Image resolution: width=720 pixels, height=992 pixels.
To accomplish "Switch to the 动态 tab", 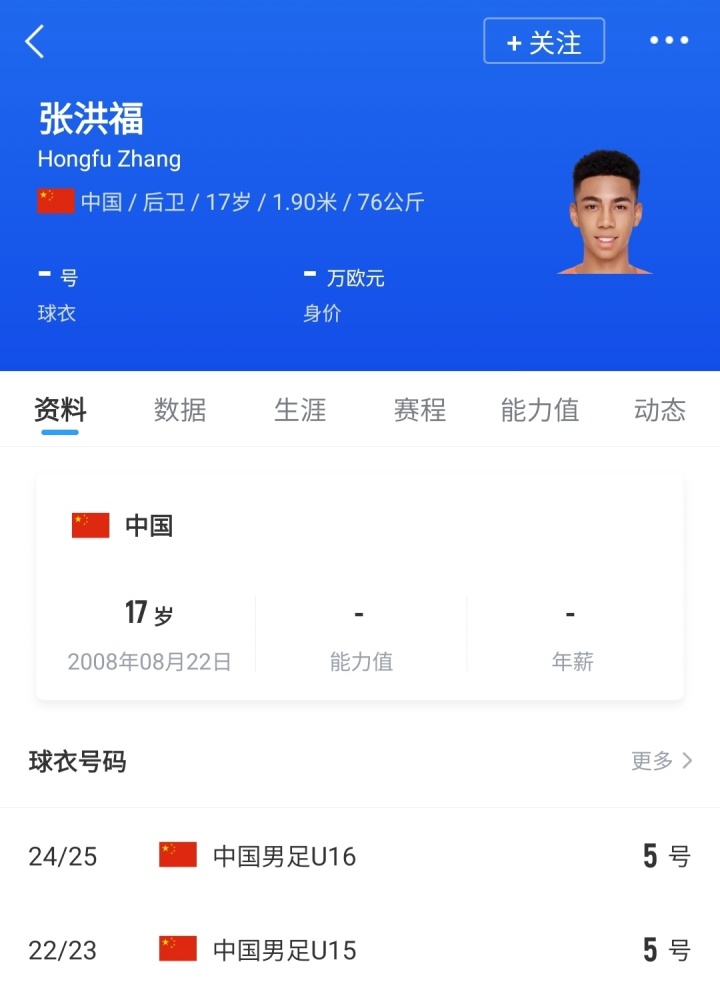I will (x=659, y=410).
